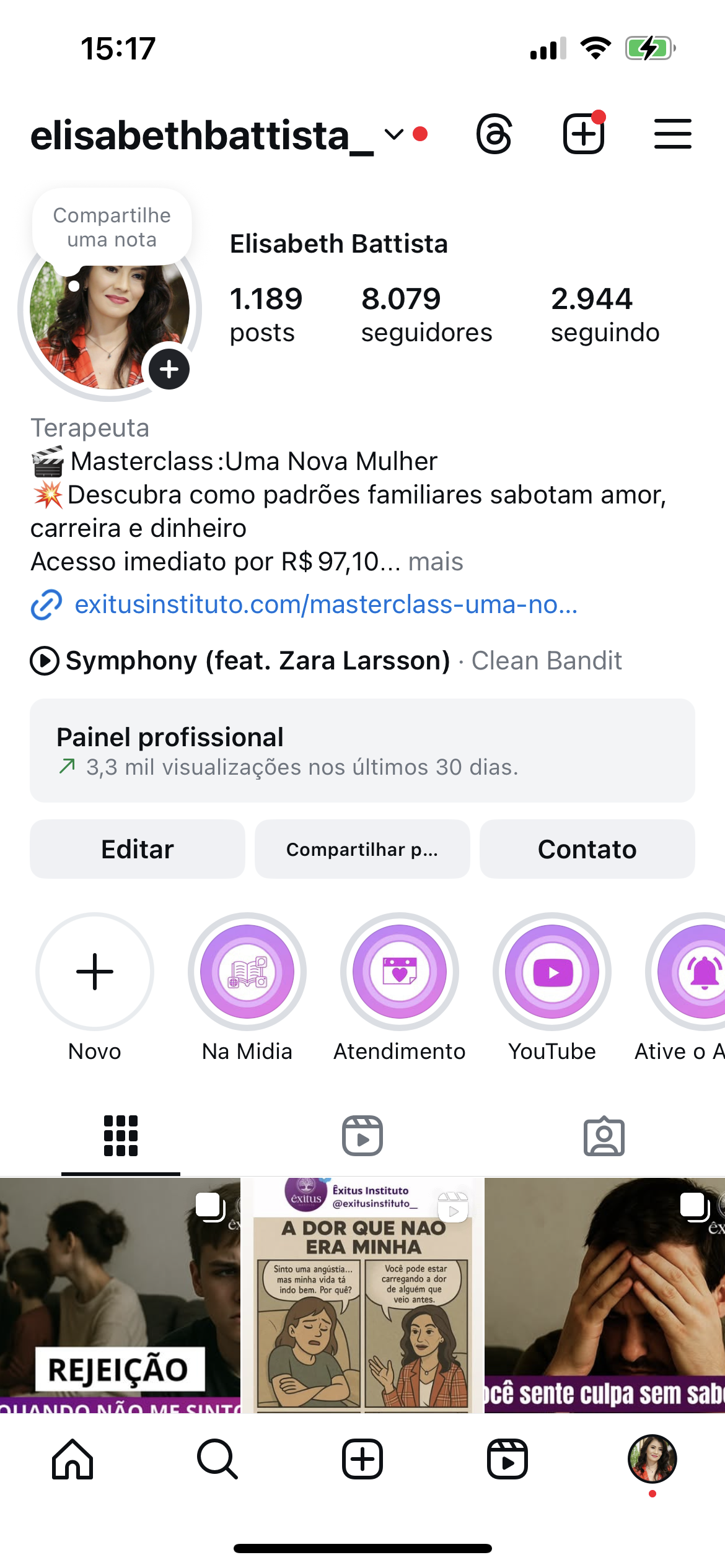Open the Threads icon in the header
This screenshot has width=725, height=1568.
click(494, 134)
